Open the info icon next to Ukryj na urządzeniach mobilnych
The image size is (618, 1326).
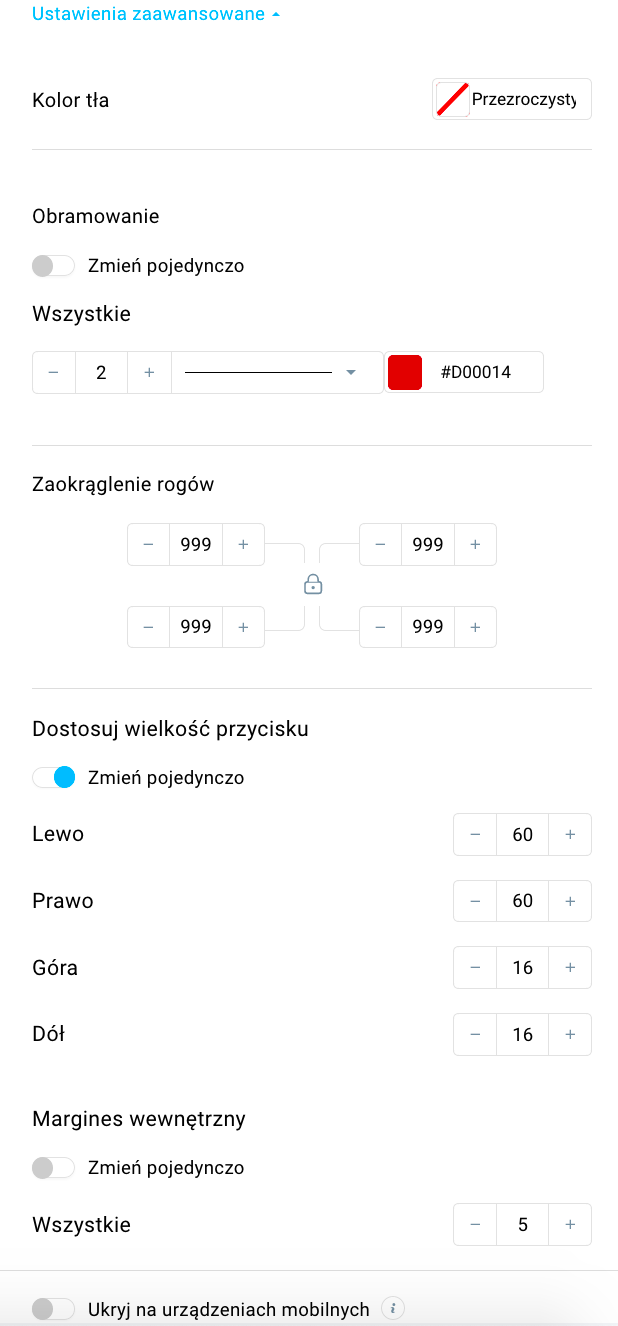point(394,1308)
